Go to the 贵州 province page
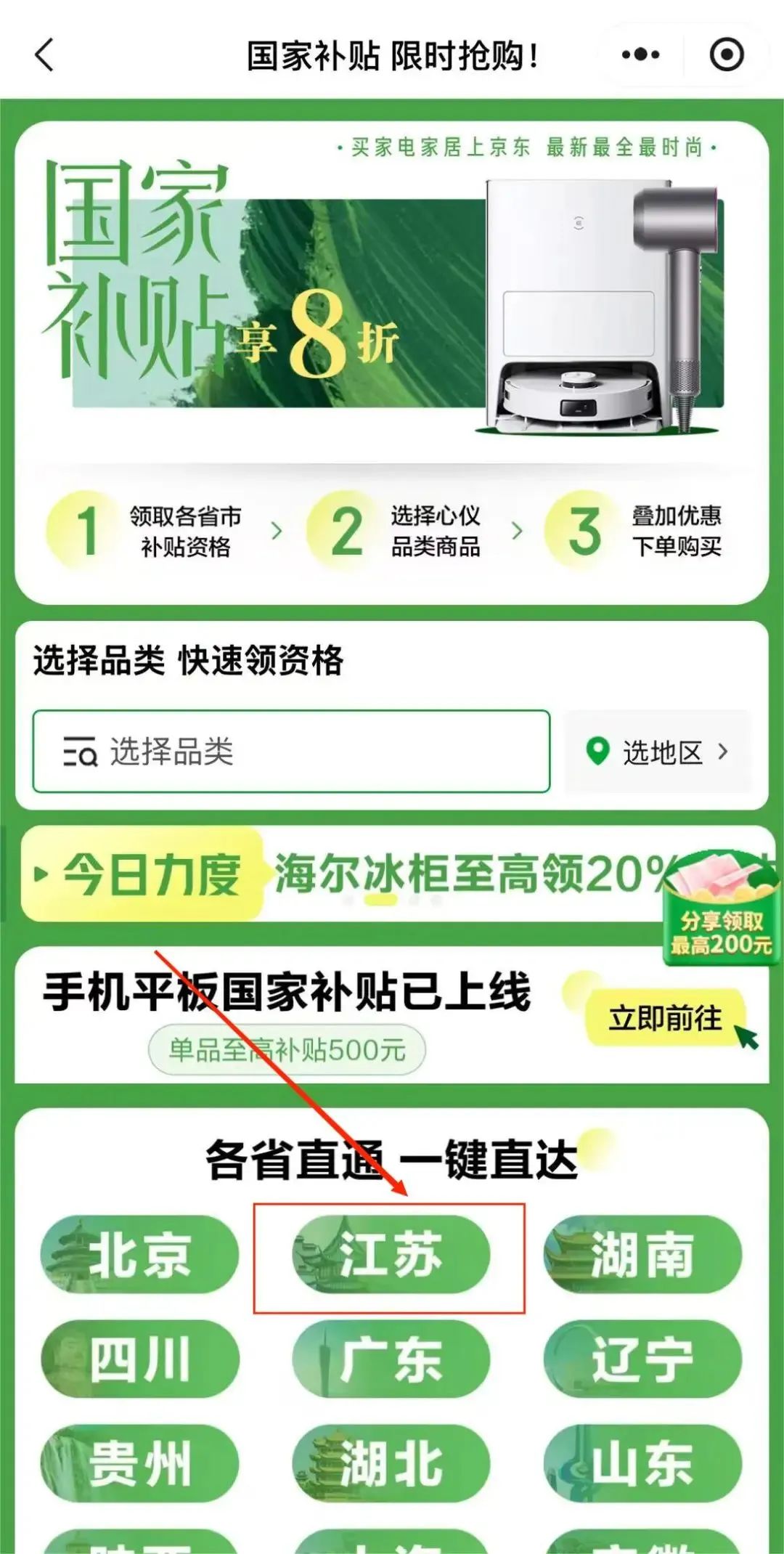The width and height of the screenshot is (784, 1554). pos(139,1464)
